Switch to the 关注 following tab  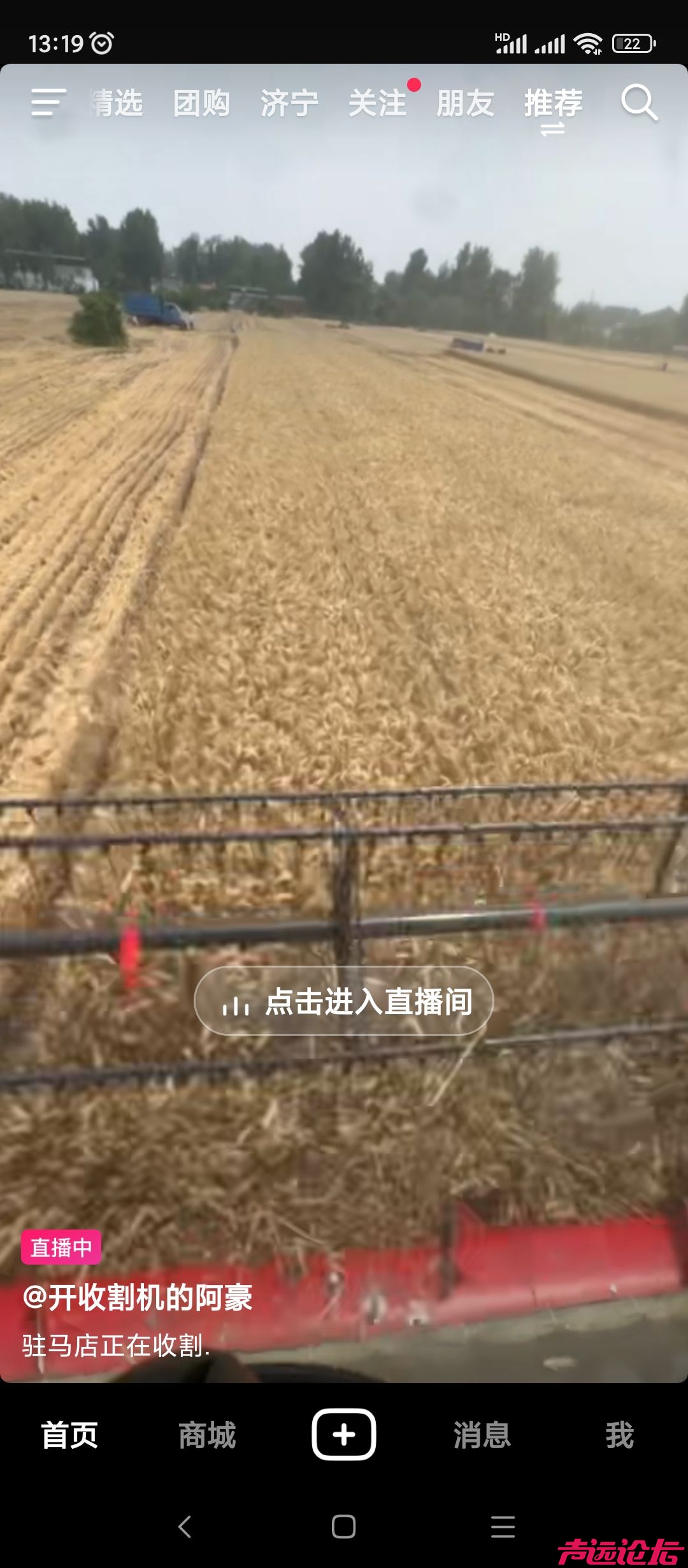[377, 103]
